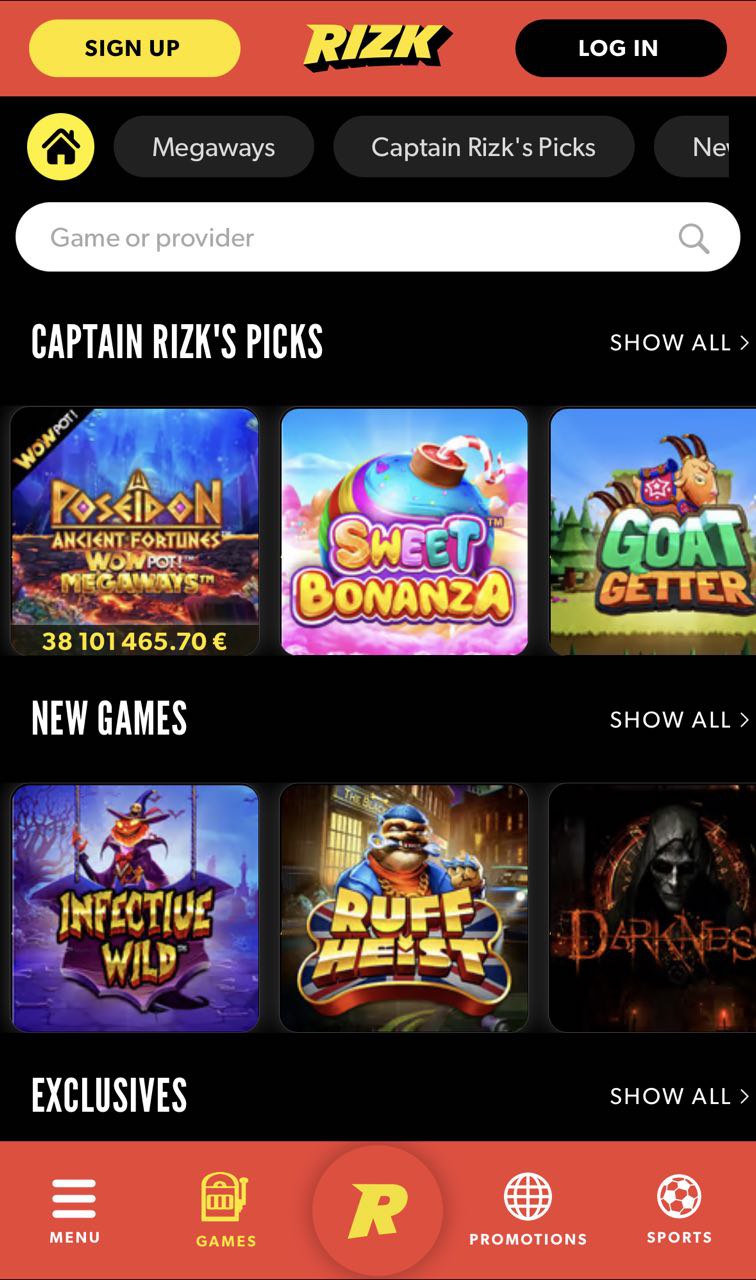Go to the Sports tab

(679, 1210)
